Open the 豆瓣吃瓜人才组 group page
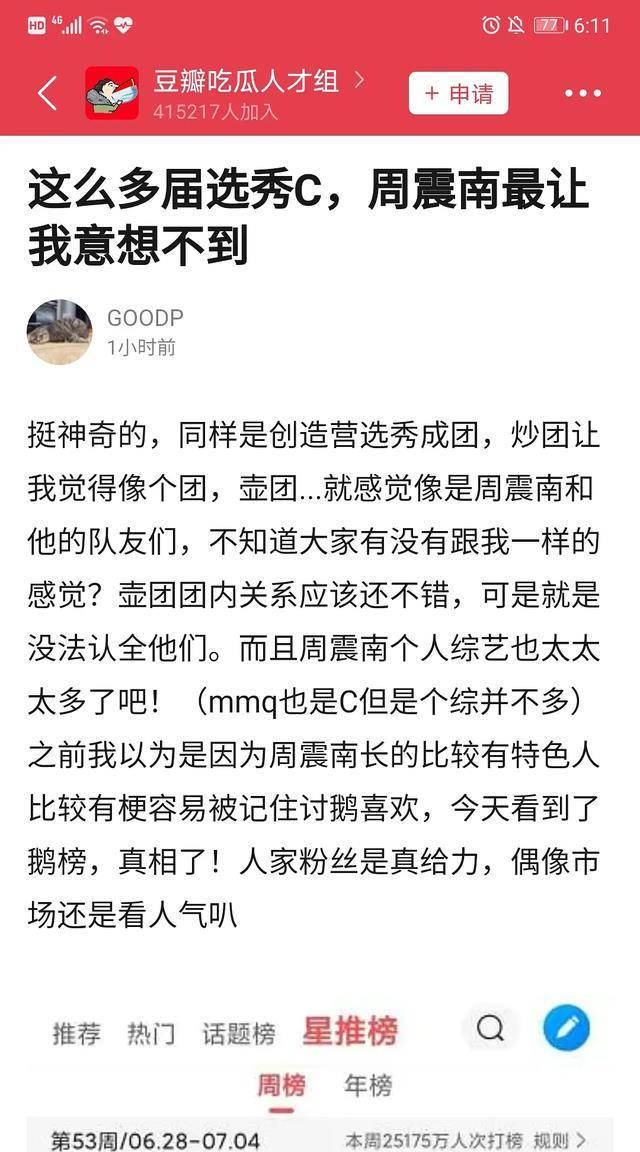Image resolution: width=640 pixels, height=1152 pixels. tap(245, 82)
